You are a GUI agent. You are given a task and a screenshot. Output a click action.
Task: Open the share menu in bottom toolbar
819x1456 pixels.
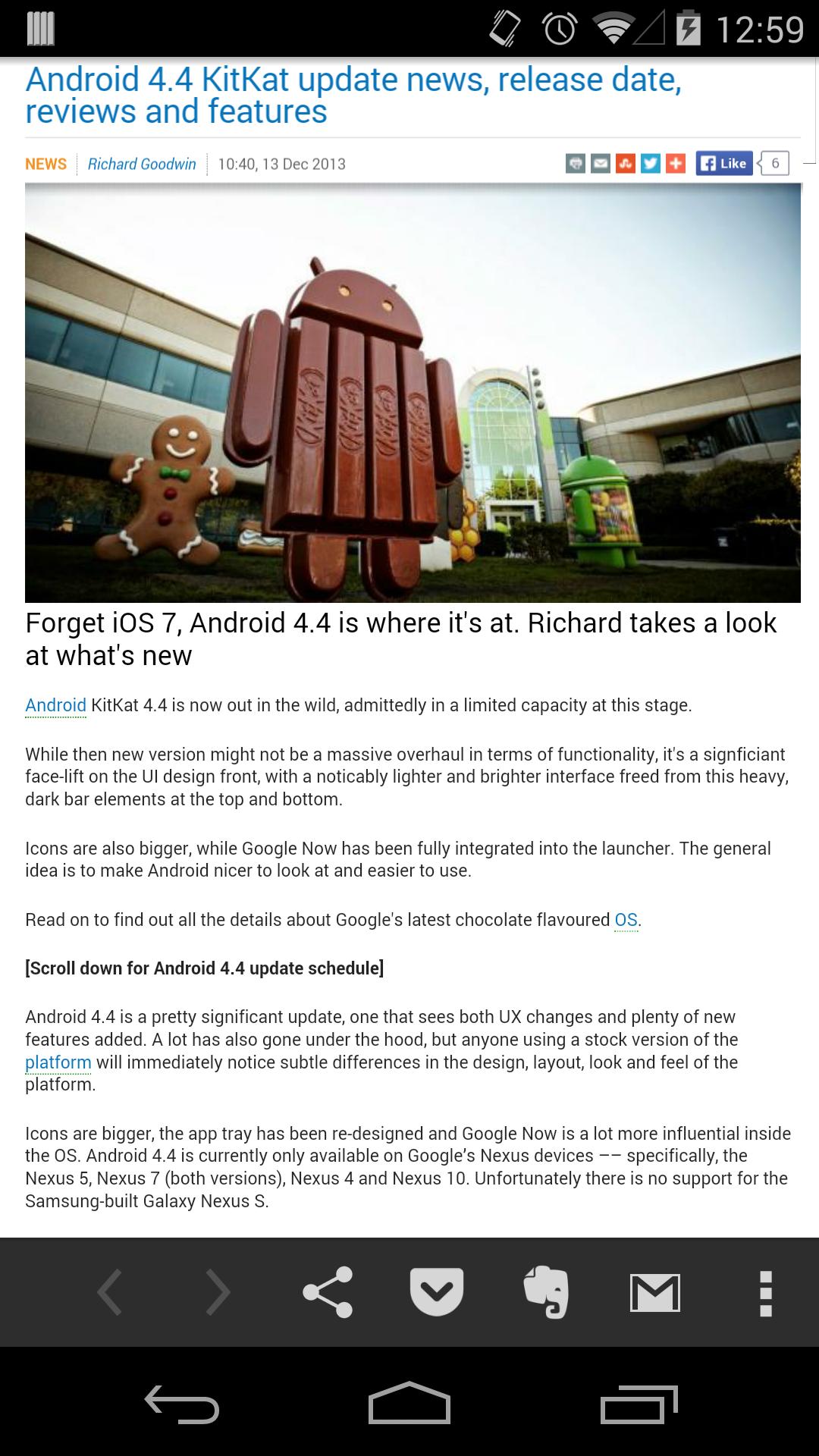click(328, 1291)
